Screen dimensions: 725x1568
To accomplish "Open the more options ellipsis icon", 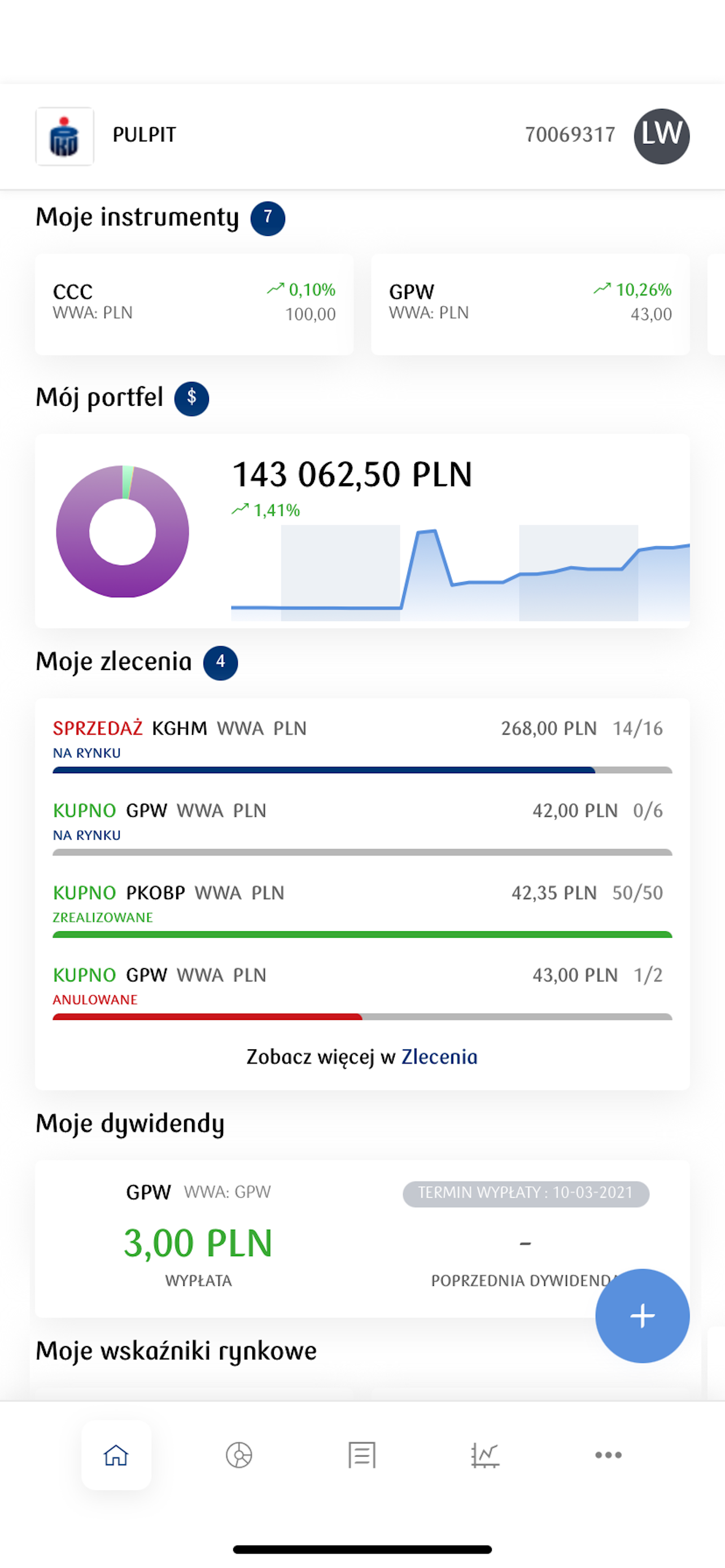I will 608,1456.
